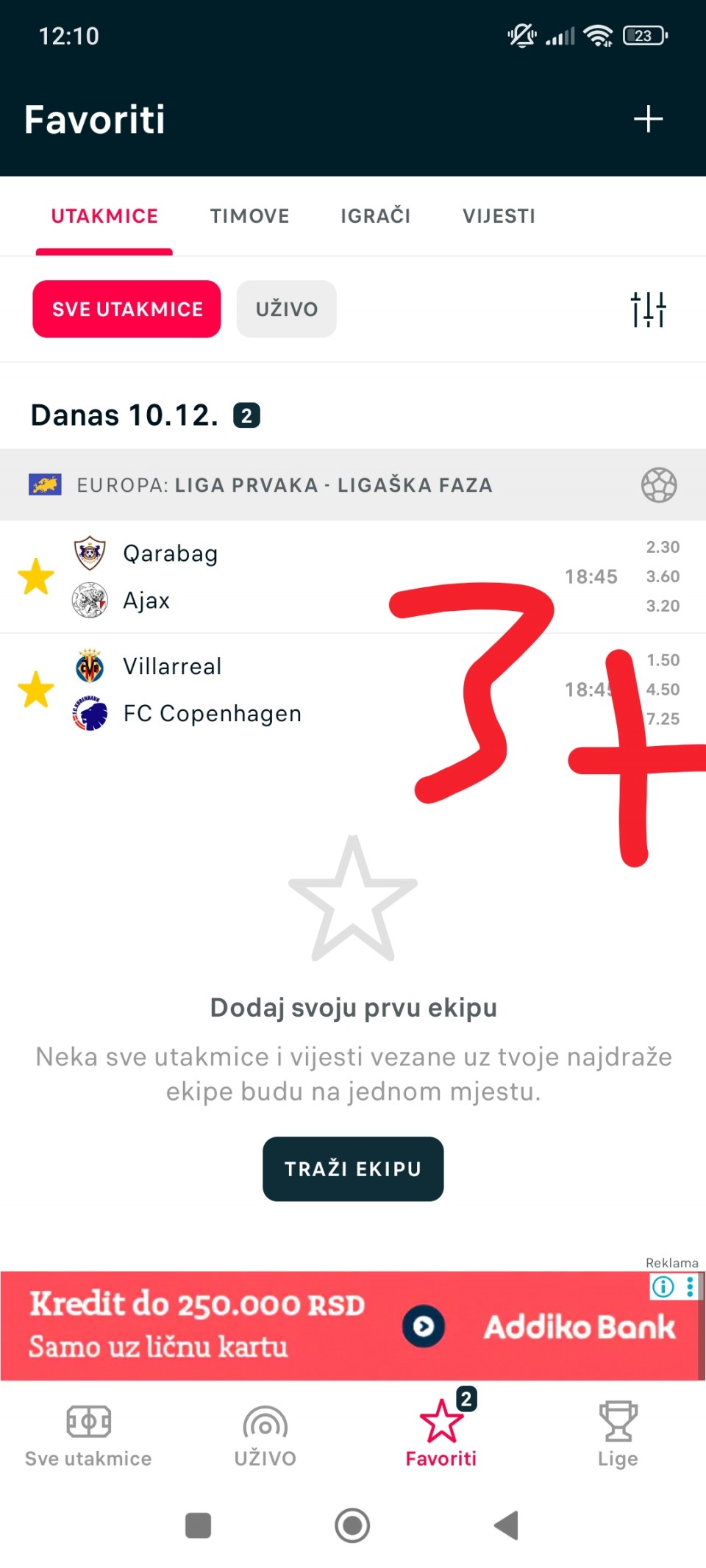The height and width of the screenshot is (1568, 706).
Task: Open the Qarabag vs Ajax match
Action: (x=294, y=577)
